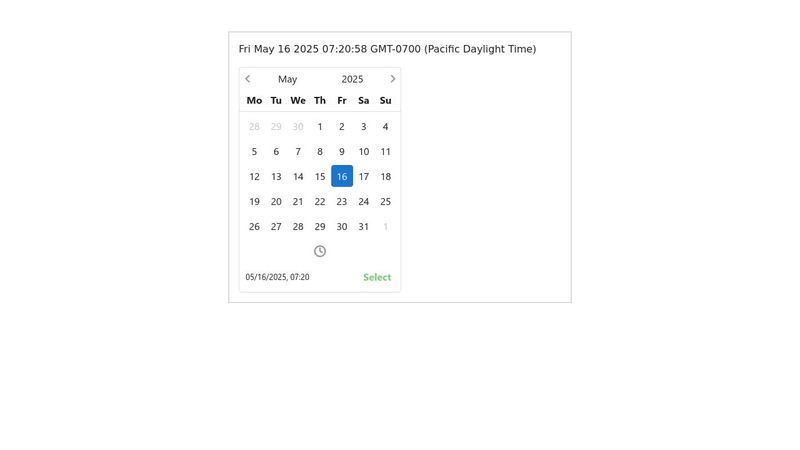
Task: Choose the date May 6
Action: click(x=276, y=152)
